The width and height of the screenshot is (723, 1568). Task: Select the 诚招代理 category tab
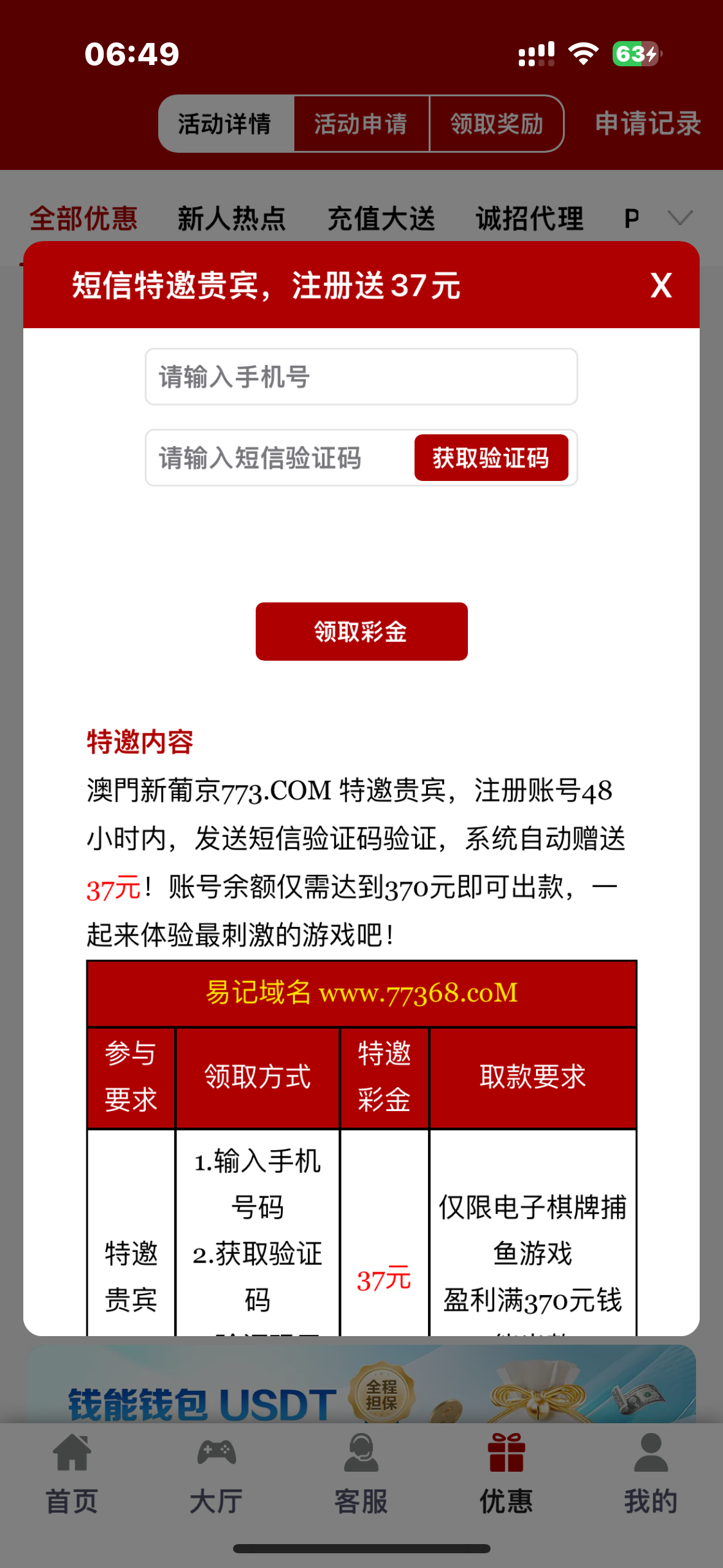(x=529, y=218)
